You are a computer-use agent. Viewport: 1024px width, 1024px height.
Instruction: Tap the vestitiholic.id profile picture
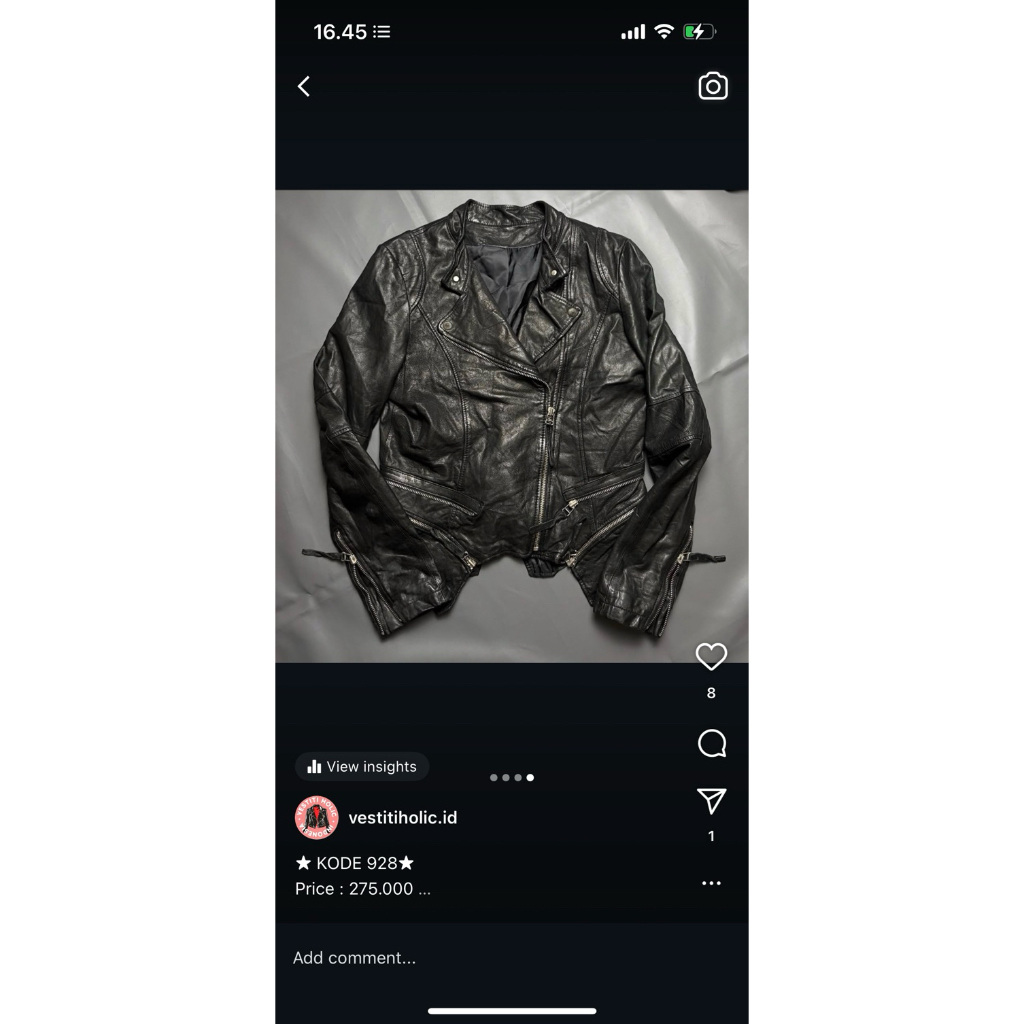coord(317,818)
